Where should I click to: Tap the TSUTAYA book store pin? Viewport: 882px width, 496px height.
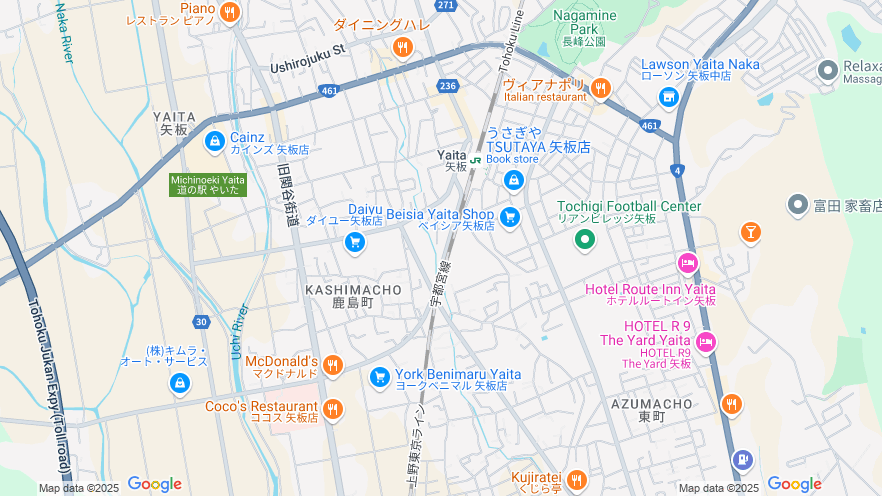coord(513,180)
